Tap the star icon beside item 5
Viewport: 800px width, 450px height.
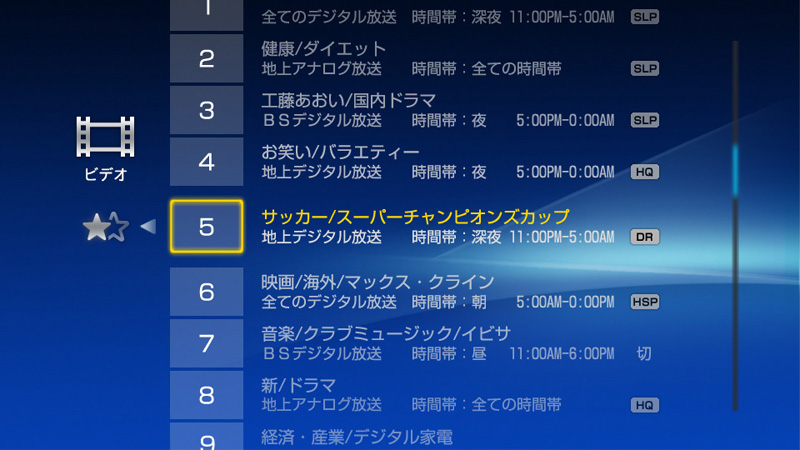click(x=105, y=228)
